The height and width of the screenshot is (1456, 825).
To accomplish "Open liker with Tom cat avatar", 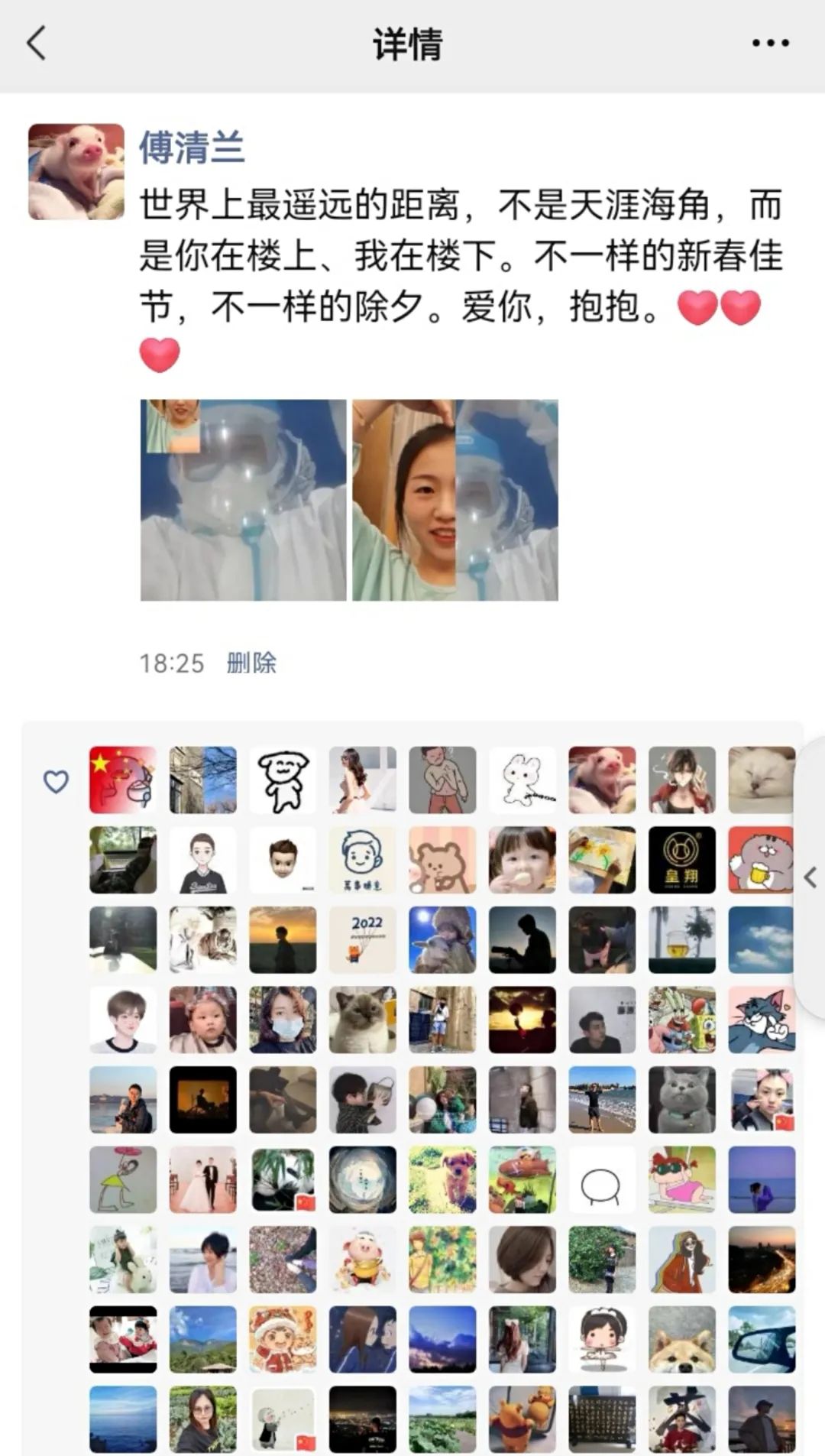I will [x=762, y=1020].
